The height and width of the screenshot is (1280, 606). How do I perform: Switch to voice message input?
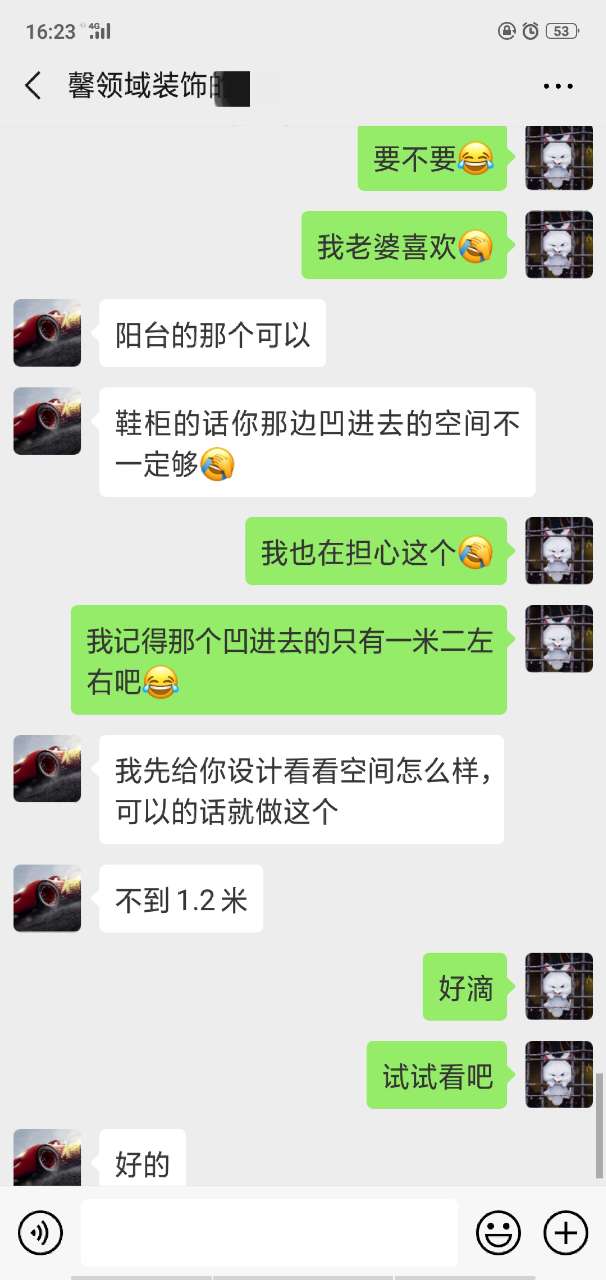40,1232
